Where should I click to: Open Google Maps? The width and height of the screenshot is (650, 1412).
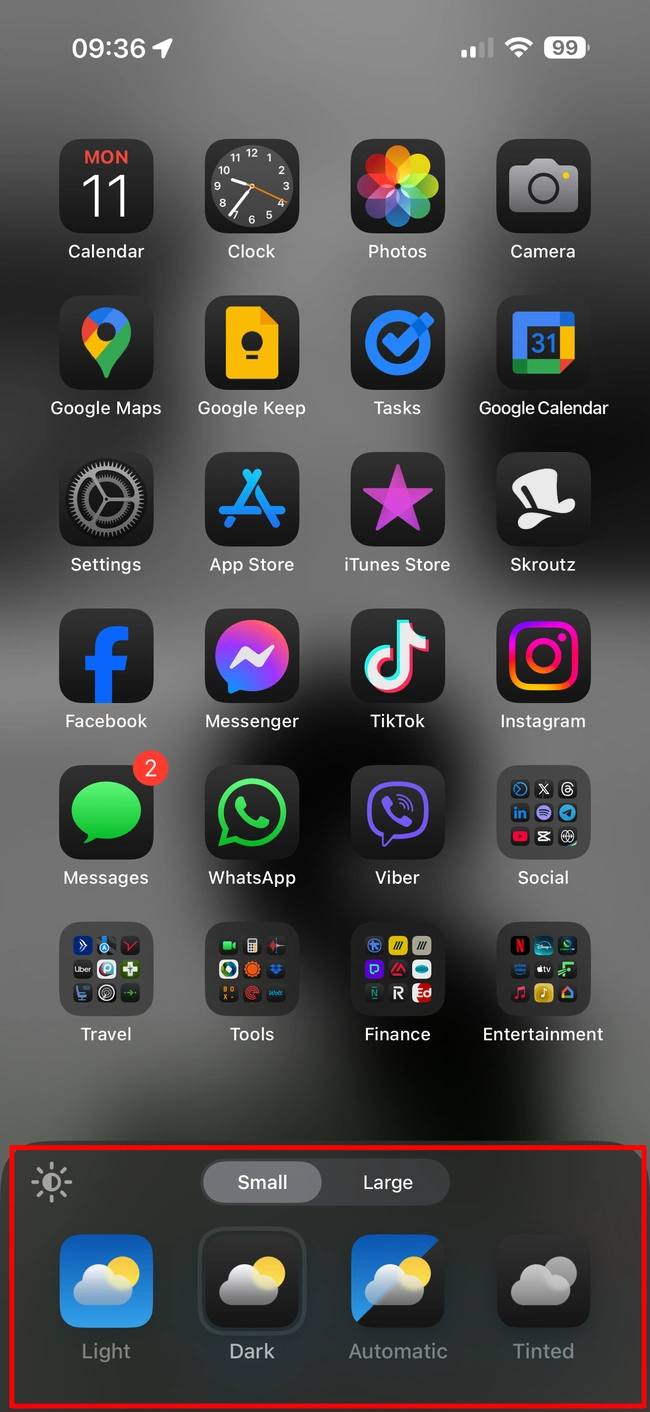click(106, 343)
